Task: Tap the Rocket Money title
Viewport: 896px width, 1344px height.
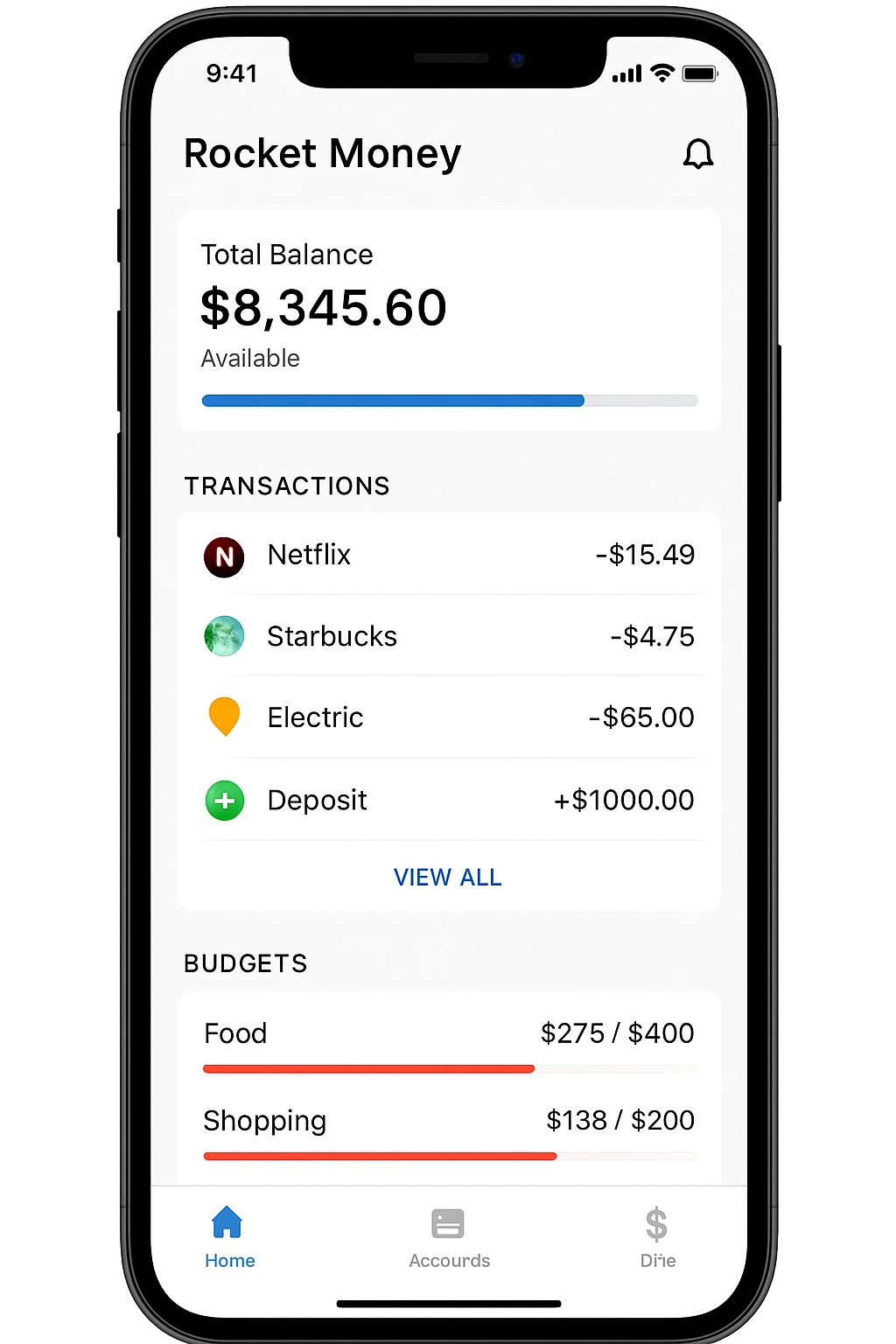Action: point(322,154)
